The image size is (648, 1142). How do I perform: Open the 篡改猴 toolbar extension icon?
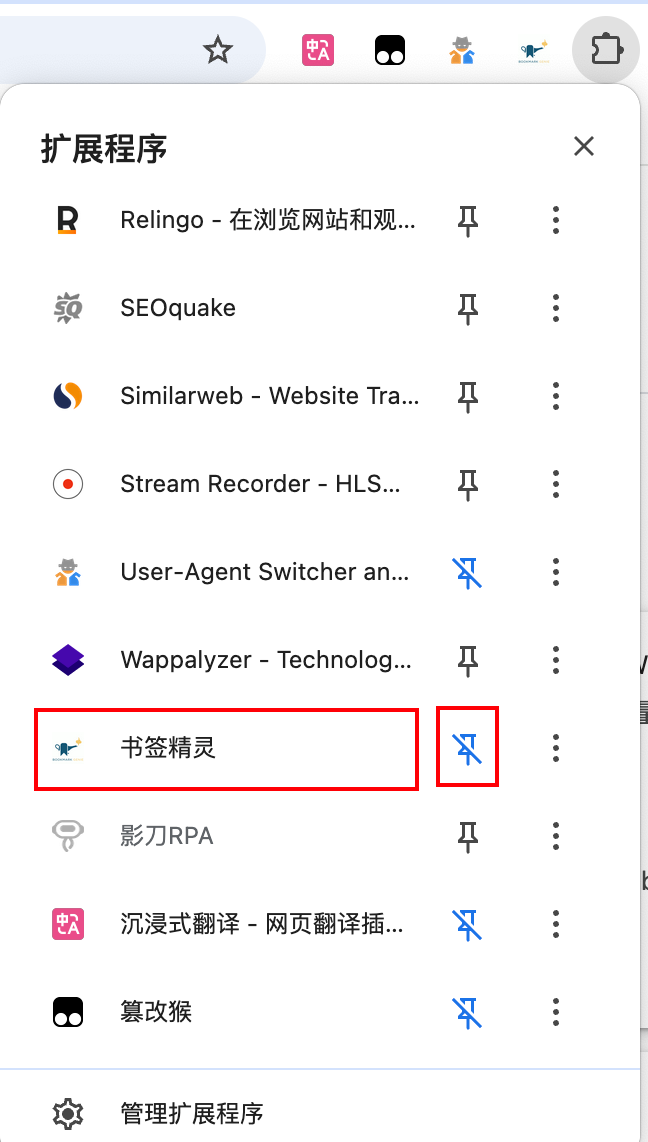pyautogui.click(x=390, y=50)
